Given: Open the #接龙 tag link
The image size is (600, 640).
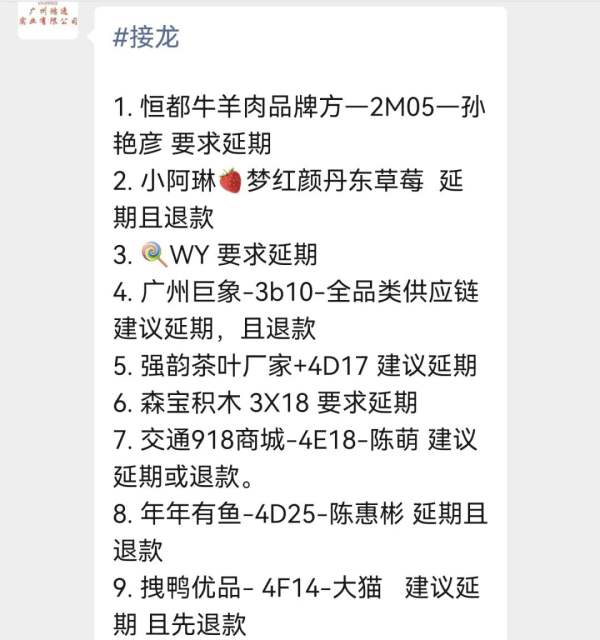Looking at the screenshot, I should (147, 37).
